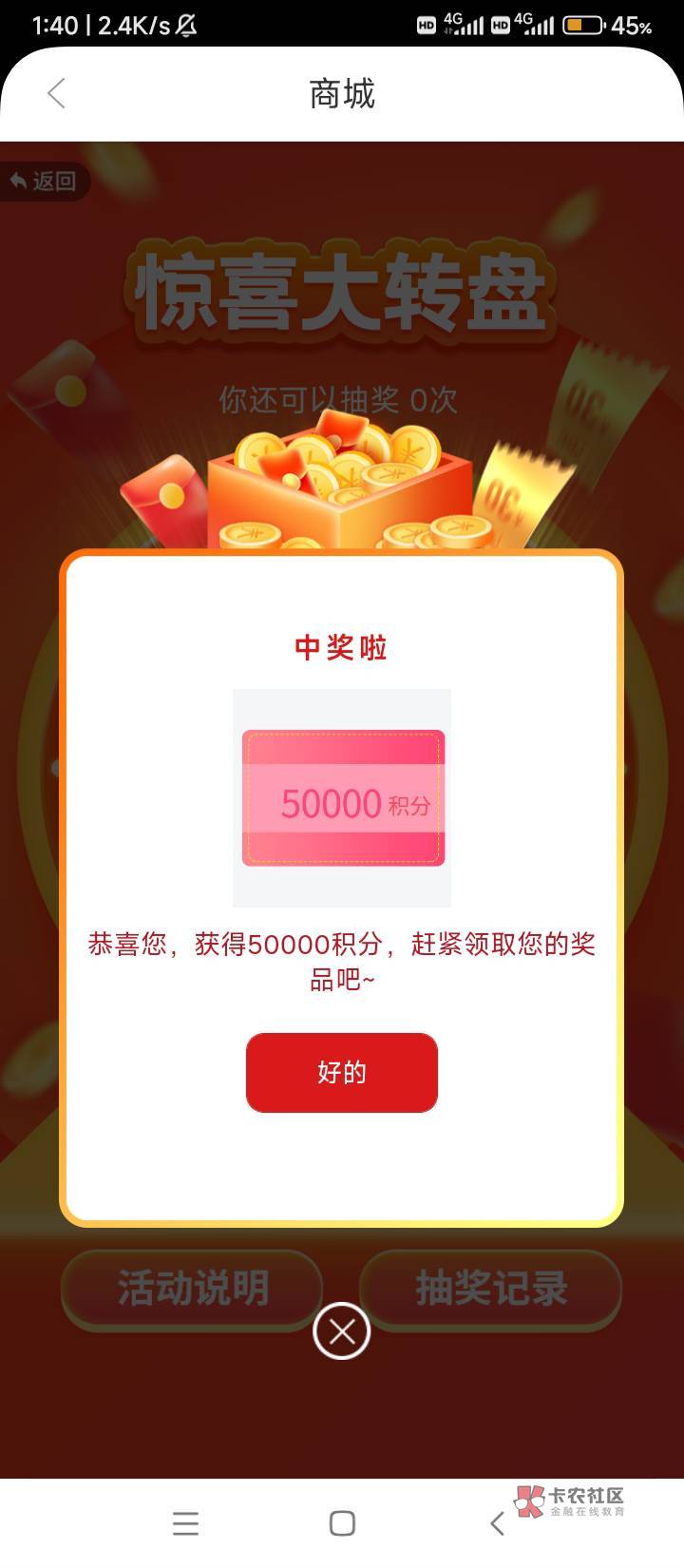
Task: Open 活动说明 activity rules
Action: [x=193, y=1290]
